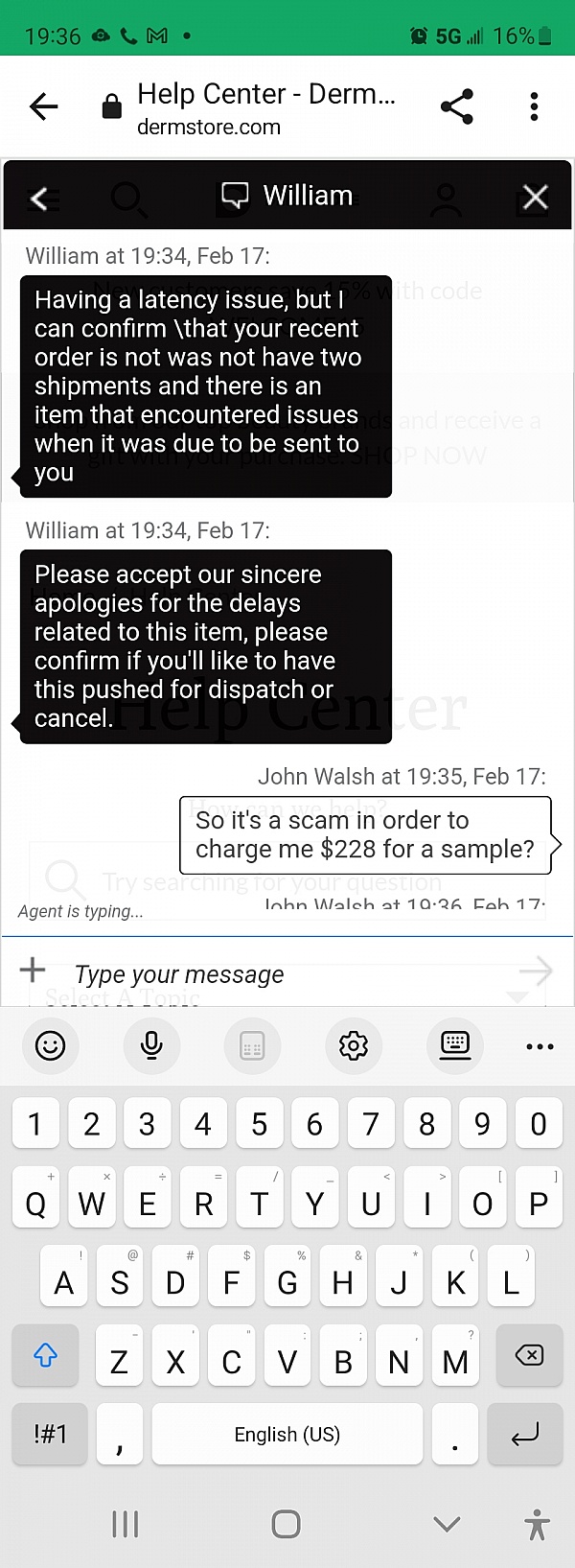
Task: Tap the English (US) space bar
Action: pos(287,1434)
